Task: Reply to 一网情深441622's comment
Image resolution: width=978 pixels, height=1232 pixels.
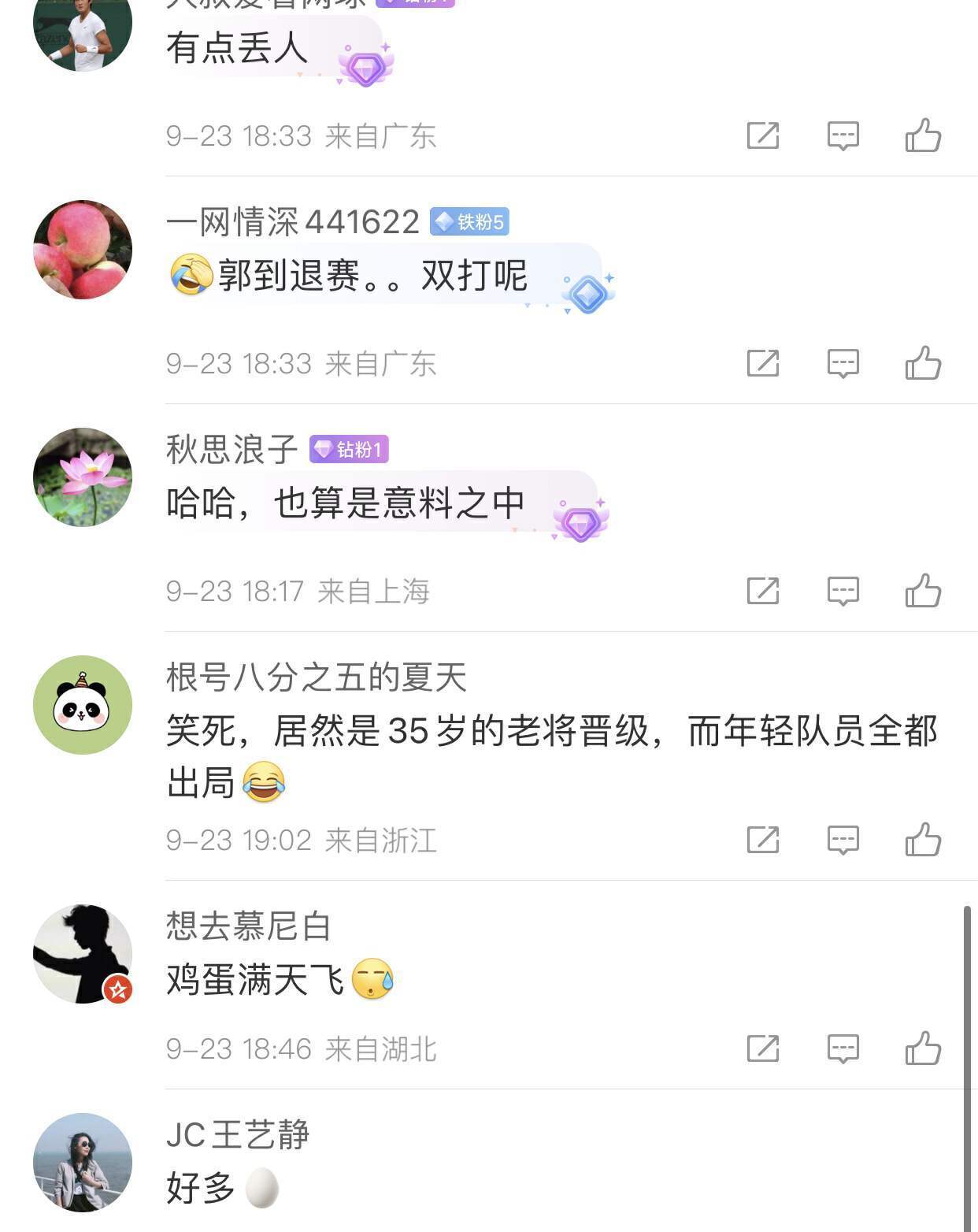Action: point(843,363)
